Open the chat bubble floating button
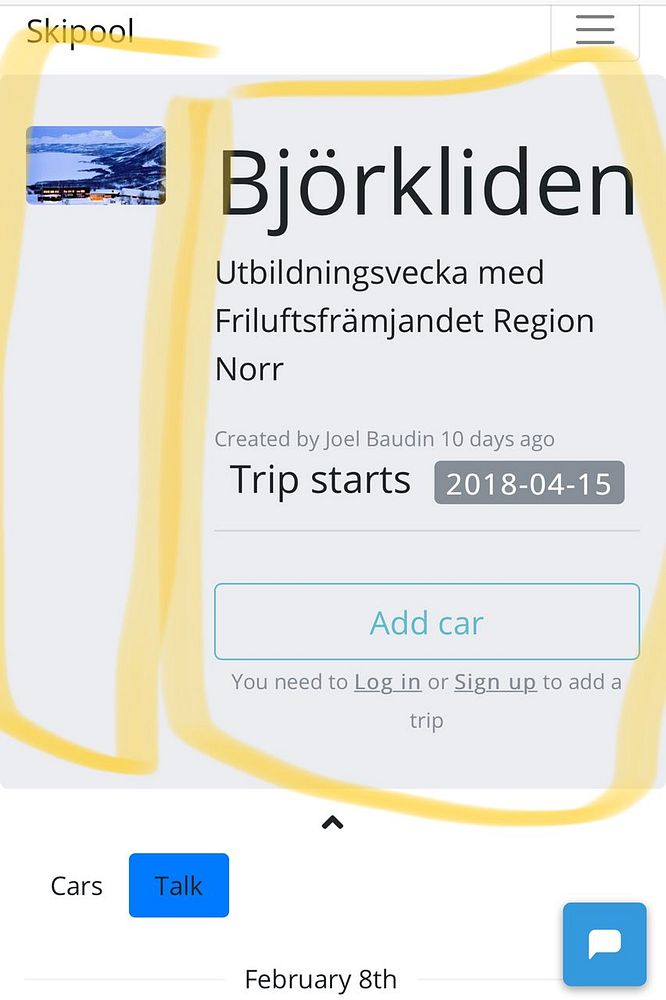This screenshot has height=1000, width=666. click(x=604, y=944)
